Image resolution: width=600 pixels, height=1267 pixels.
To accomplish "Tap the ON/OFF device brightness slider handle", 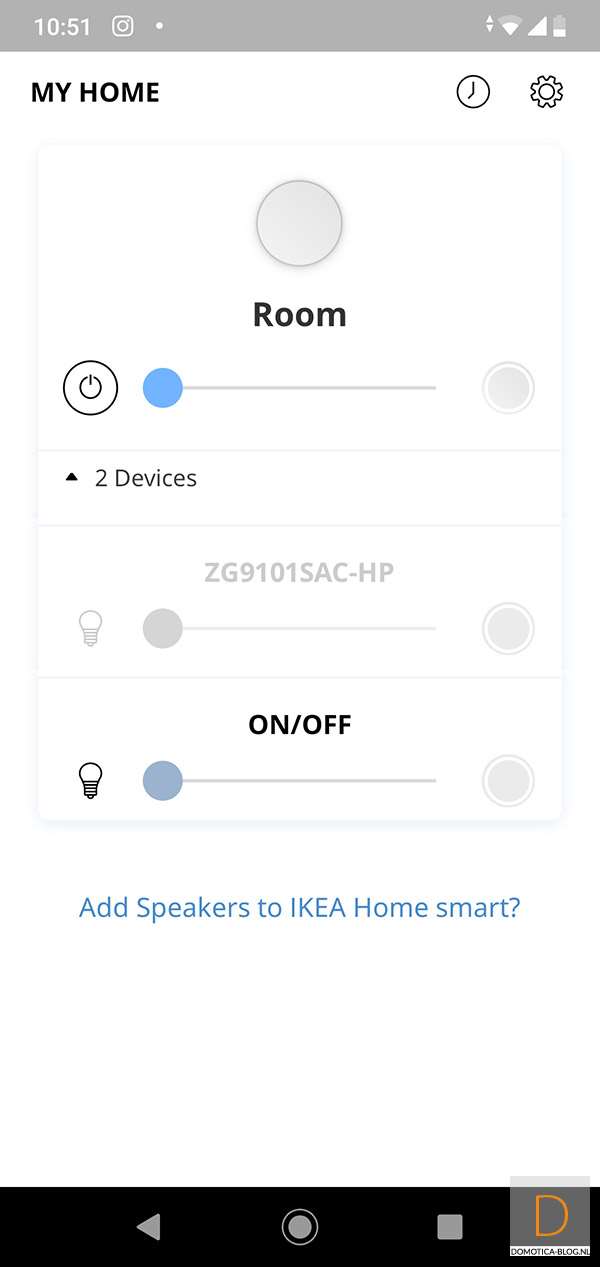I will click(x=163, y=780).
